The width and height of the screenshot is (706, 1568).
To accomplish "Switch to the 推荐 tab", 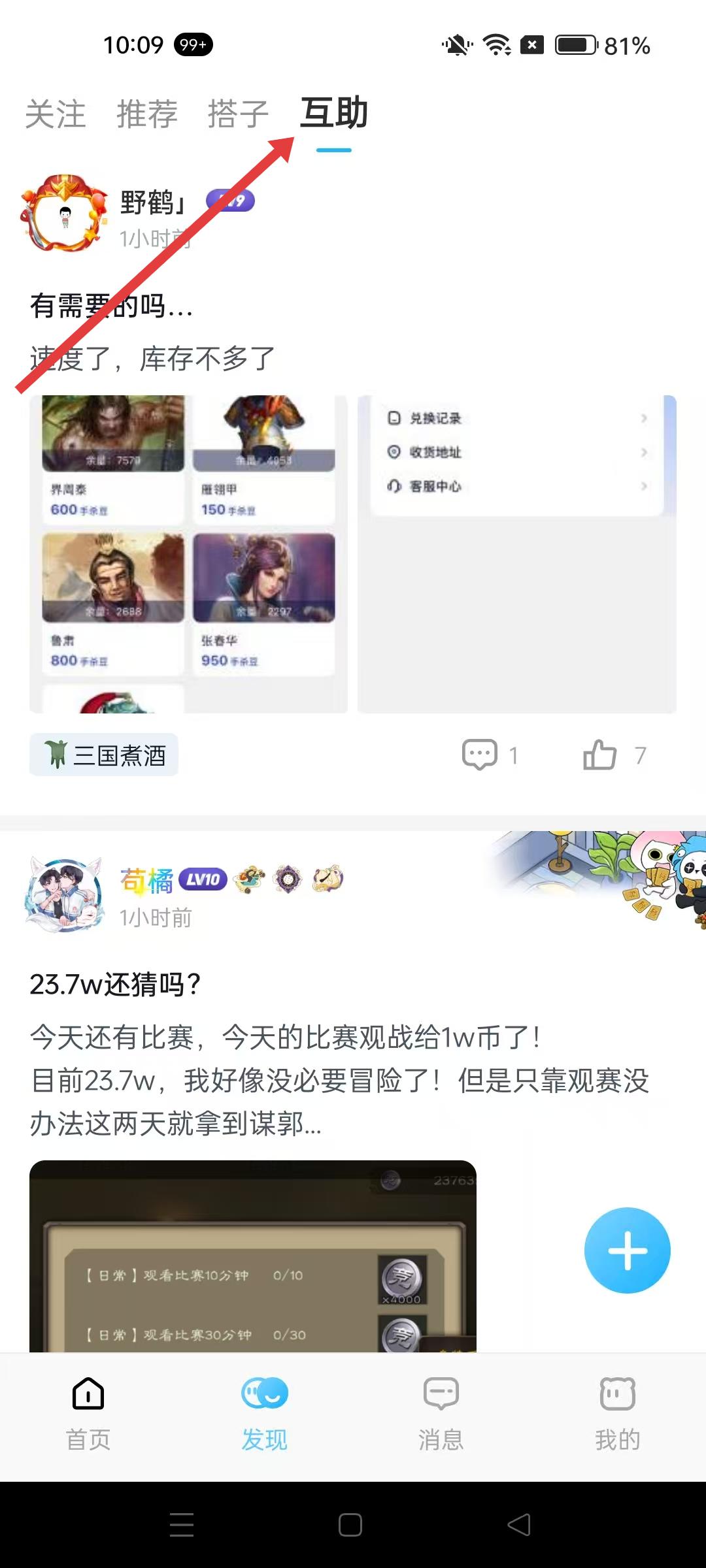I will (147, 114).
